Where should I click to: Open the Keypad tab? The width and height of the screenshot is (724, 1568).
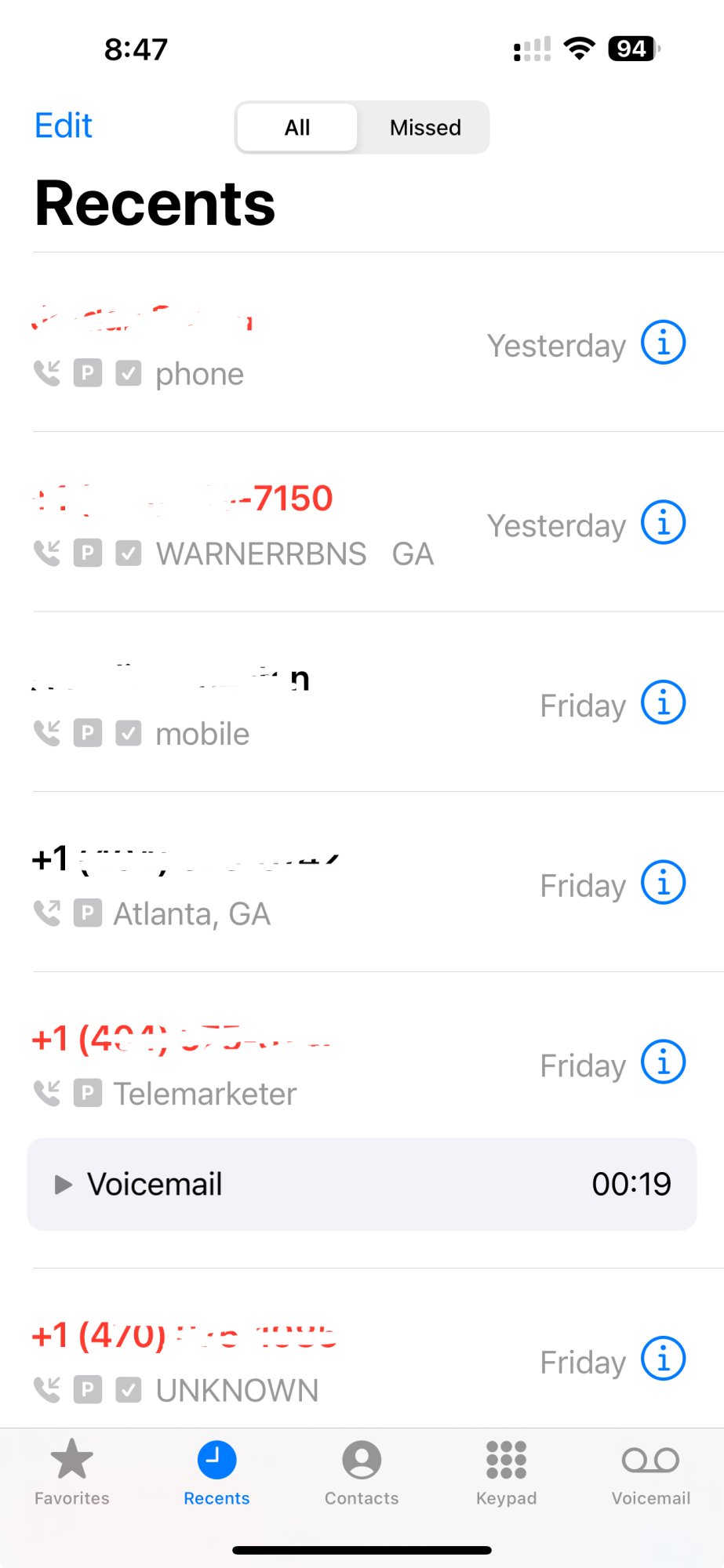[x=506, y=1474]
